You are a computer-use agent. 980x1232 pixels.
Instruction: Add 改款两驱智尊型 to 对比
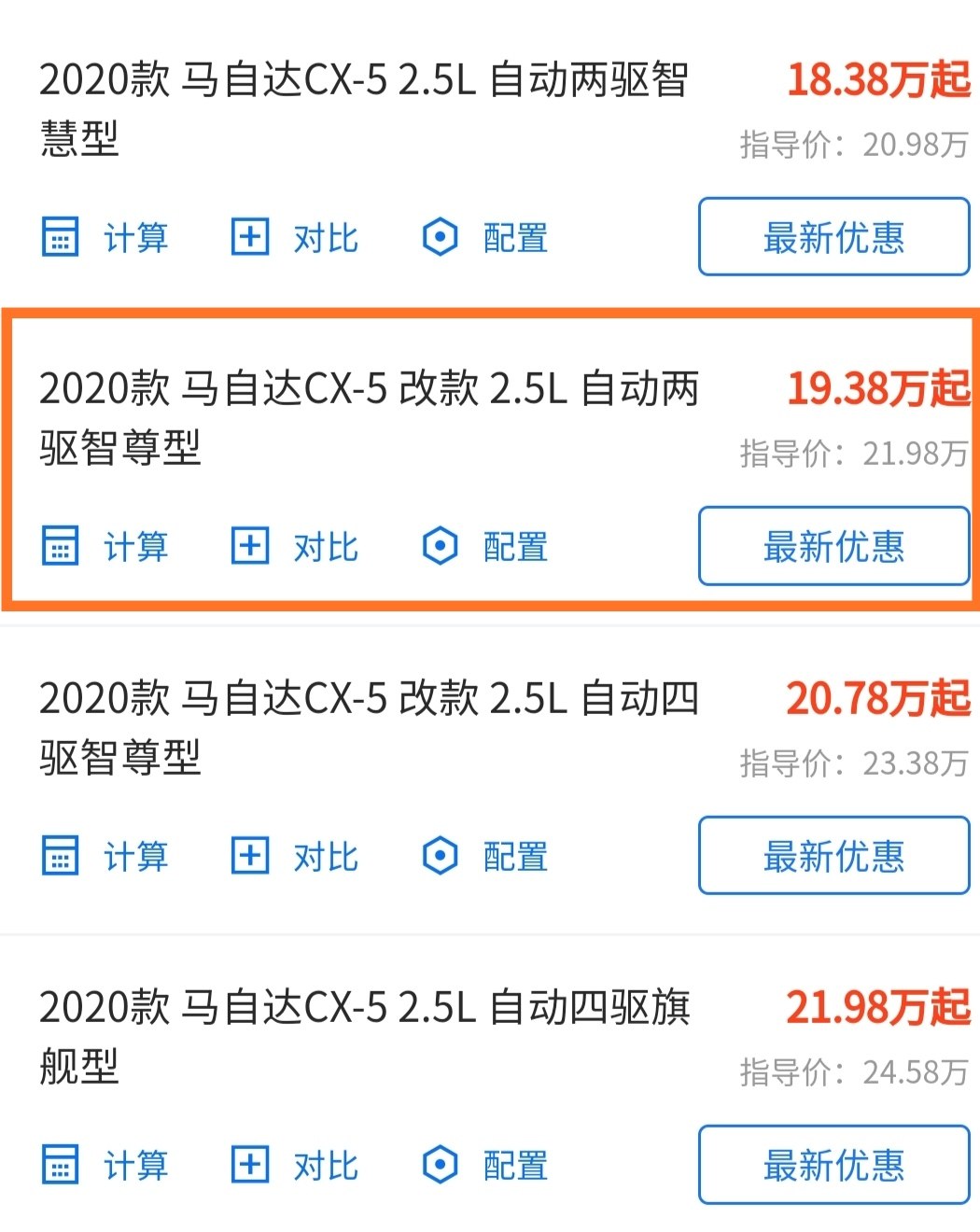coord(295,546)
